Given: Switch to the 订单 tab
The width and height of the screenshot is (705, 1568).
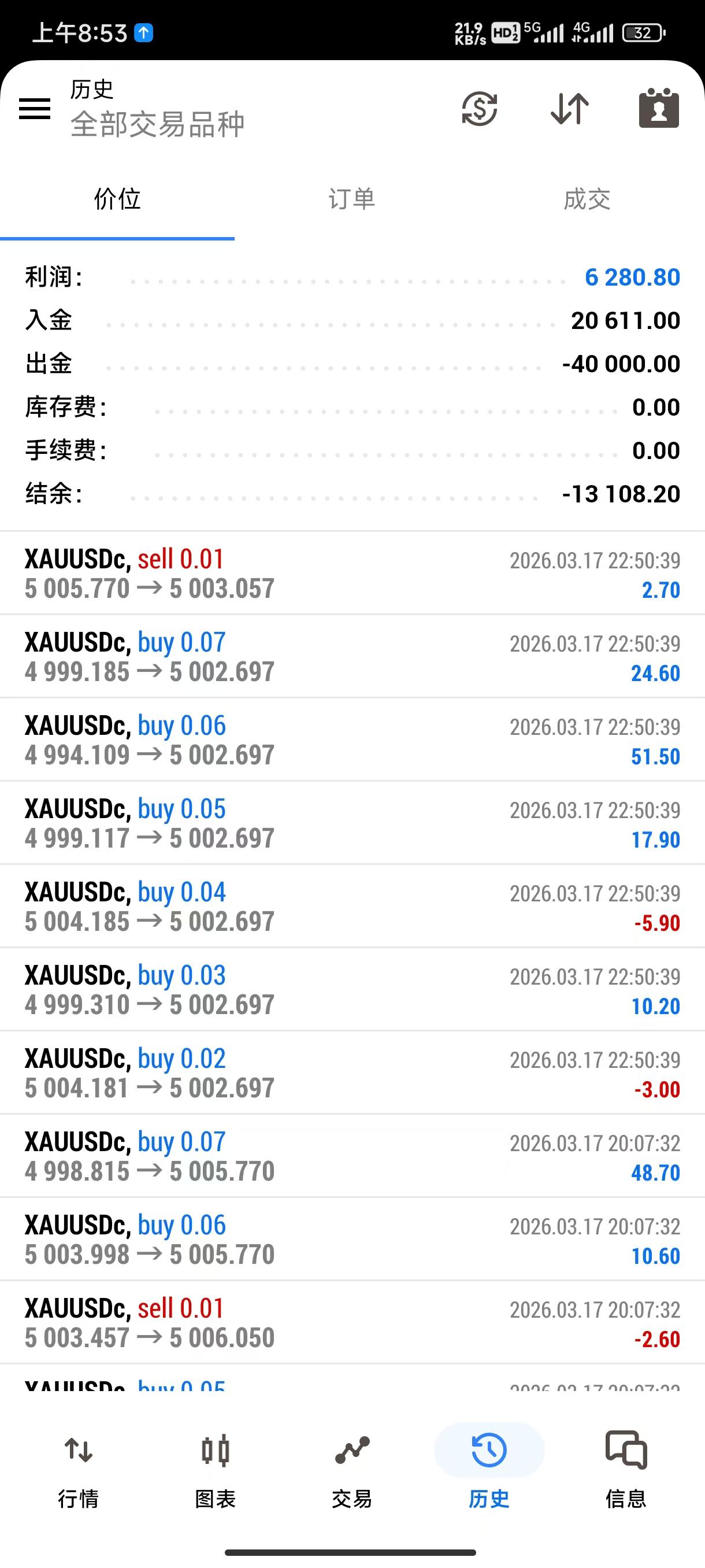Looking at the screenshot, I should coord(351,199).
